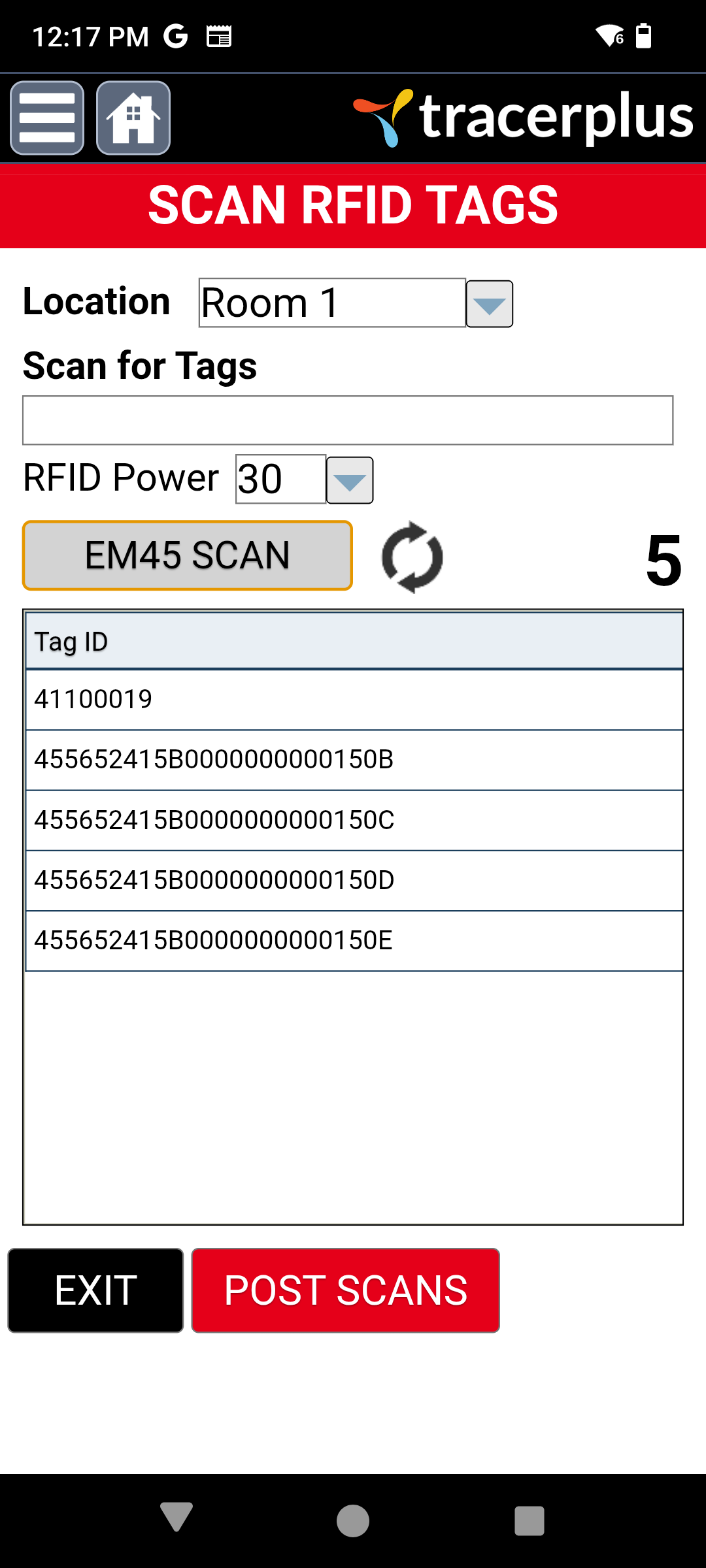
Task: Select tag ending in 150D
Action: coord(354,880)
